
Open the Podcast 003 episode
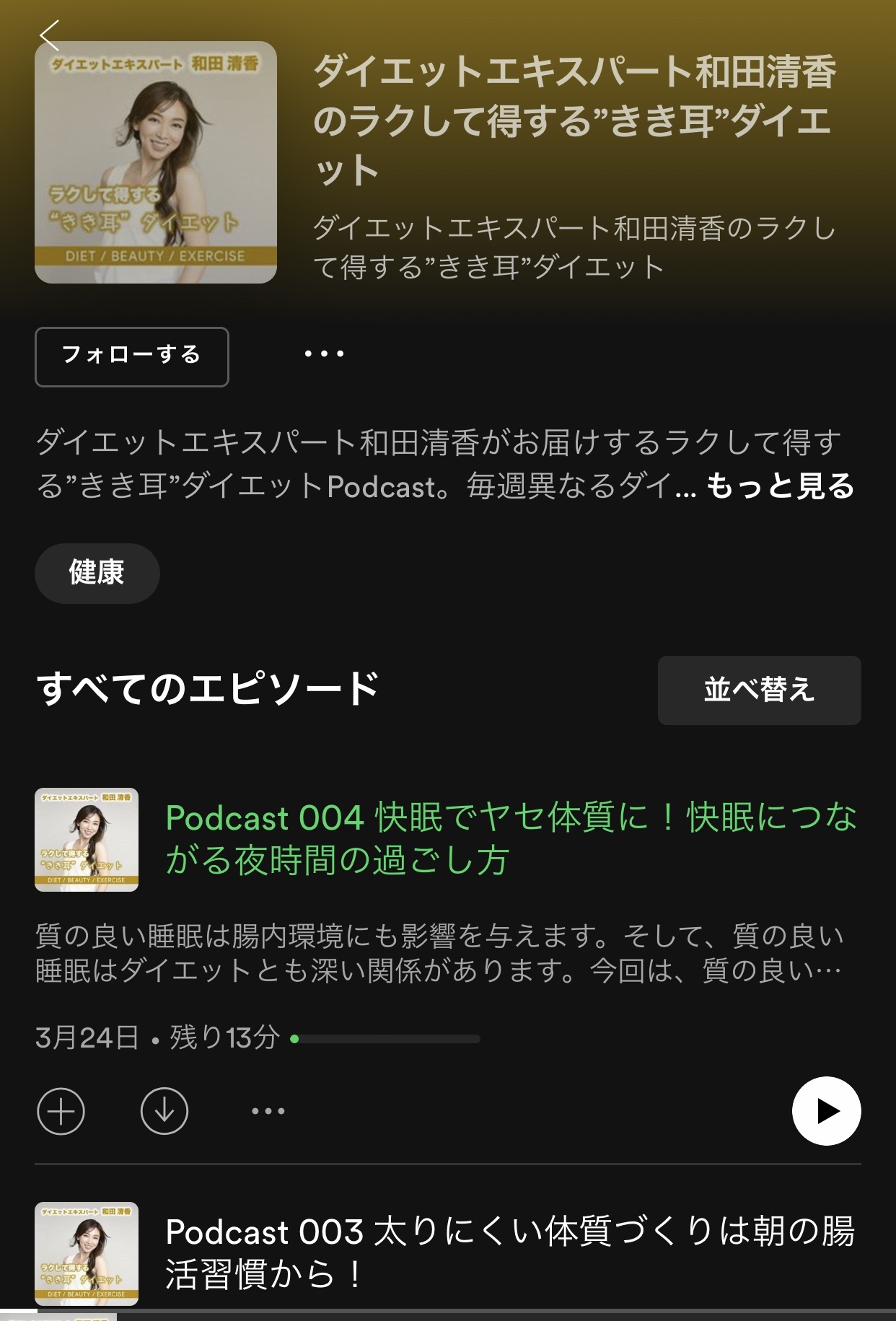(509, 1252)
